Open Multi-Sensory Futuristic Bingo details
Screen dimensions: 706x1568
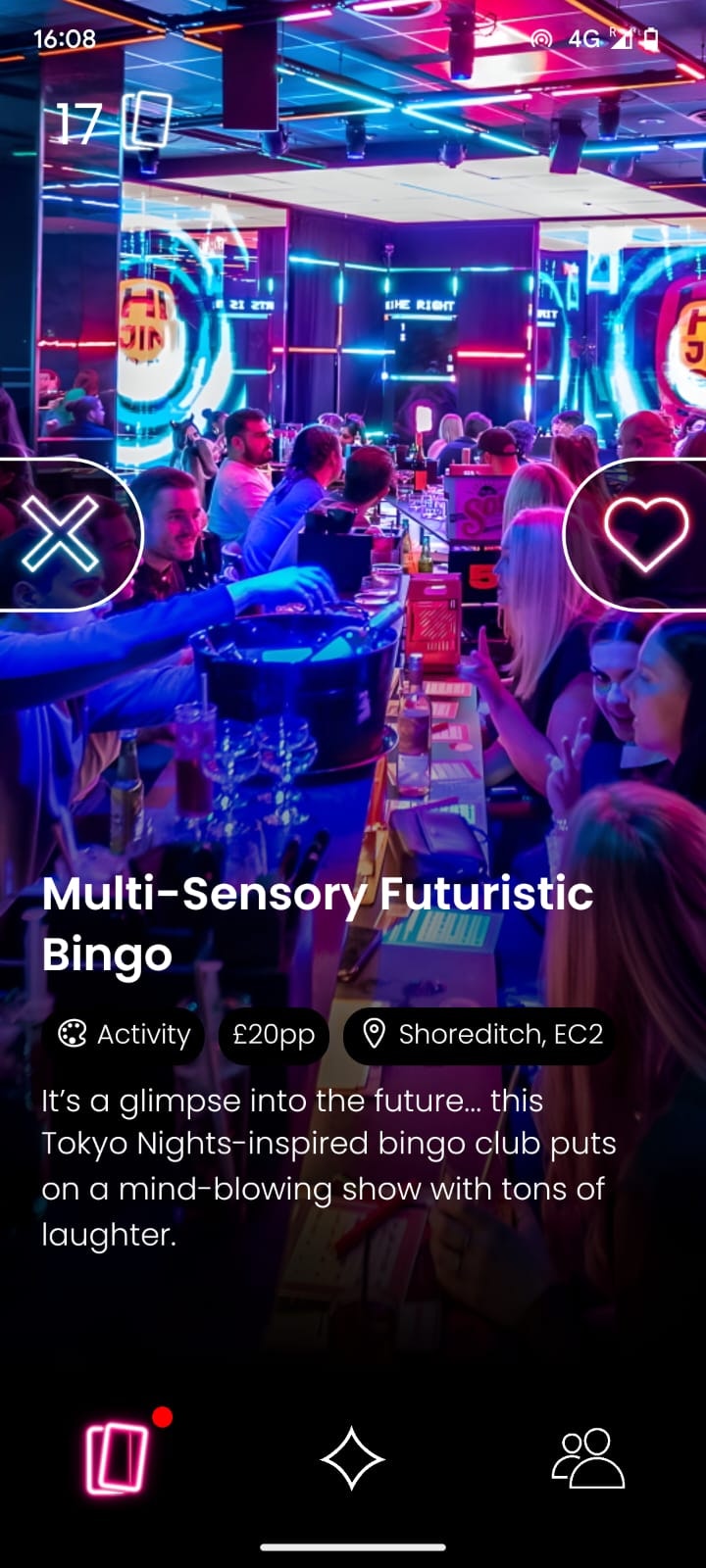coord(317,922)
